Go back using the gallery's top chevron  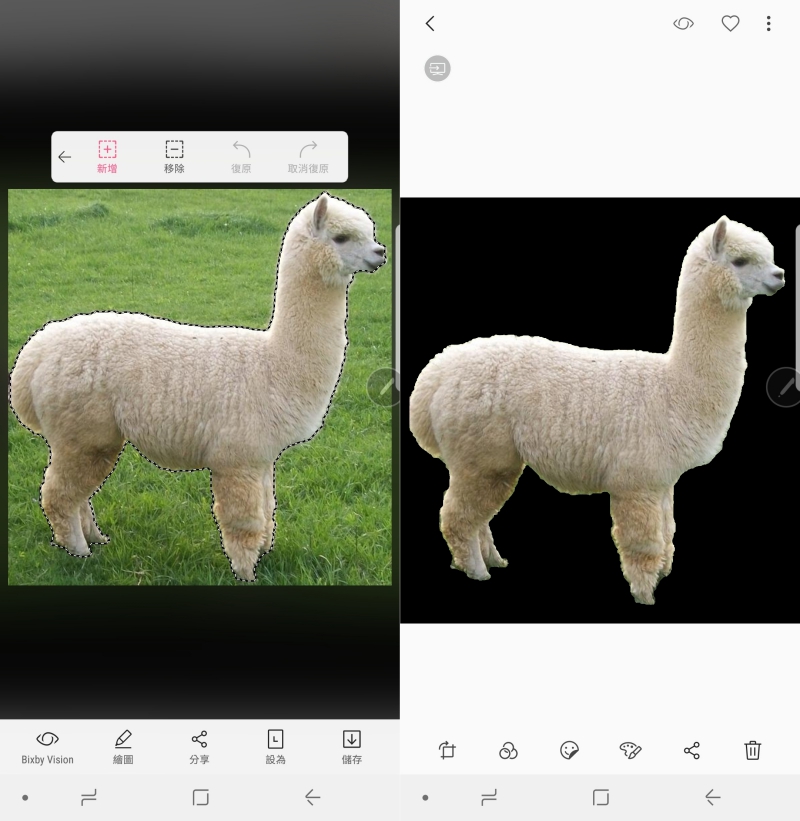click(x=430, y=24)
